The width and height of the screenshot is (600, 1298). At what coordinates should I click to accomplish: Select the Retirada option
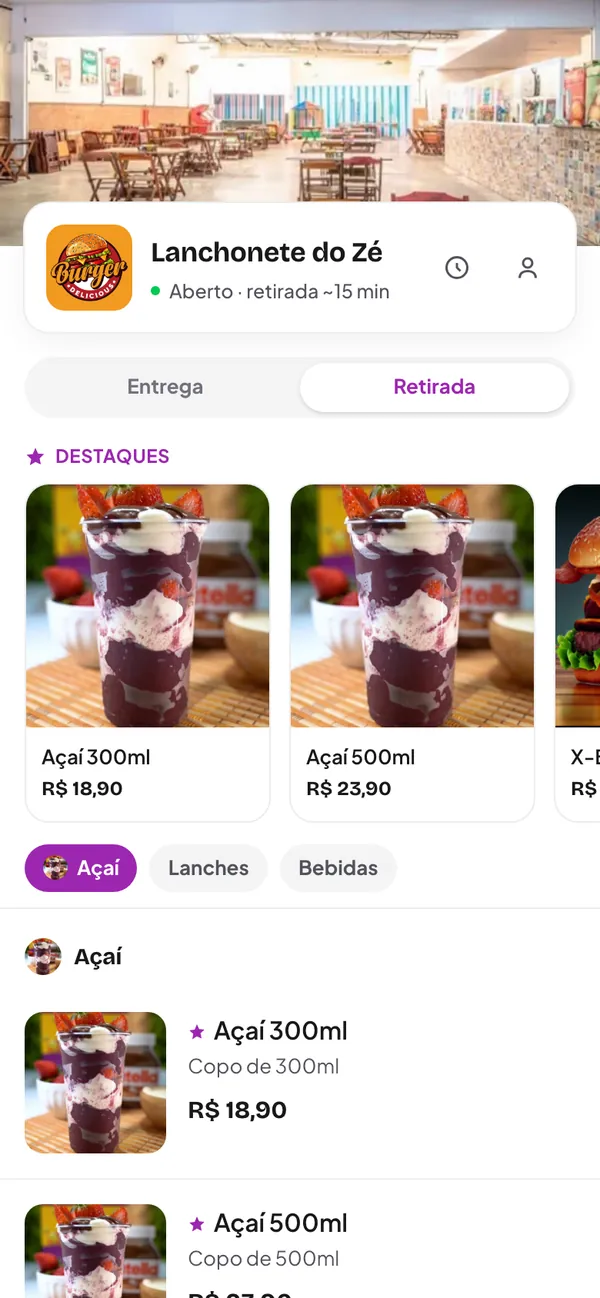(434, 387)
